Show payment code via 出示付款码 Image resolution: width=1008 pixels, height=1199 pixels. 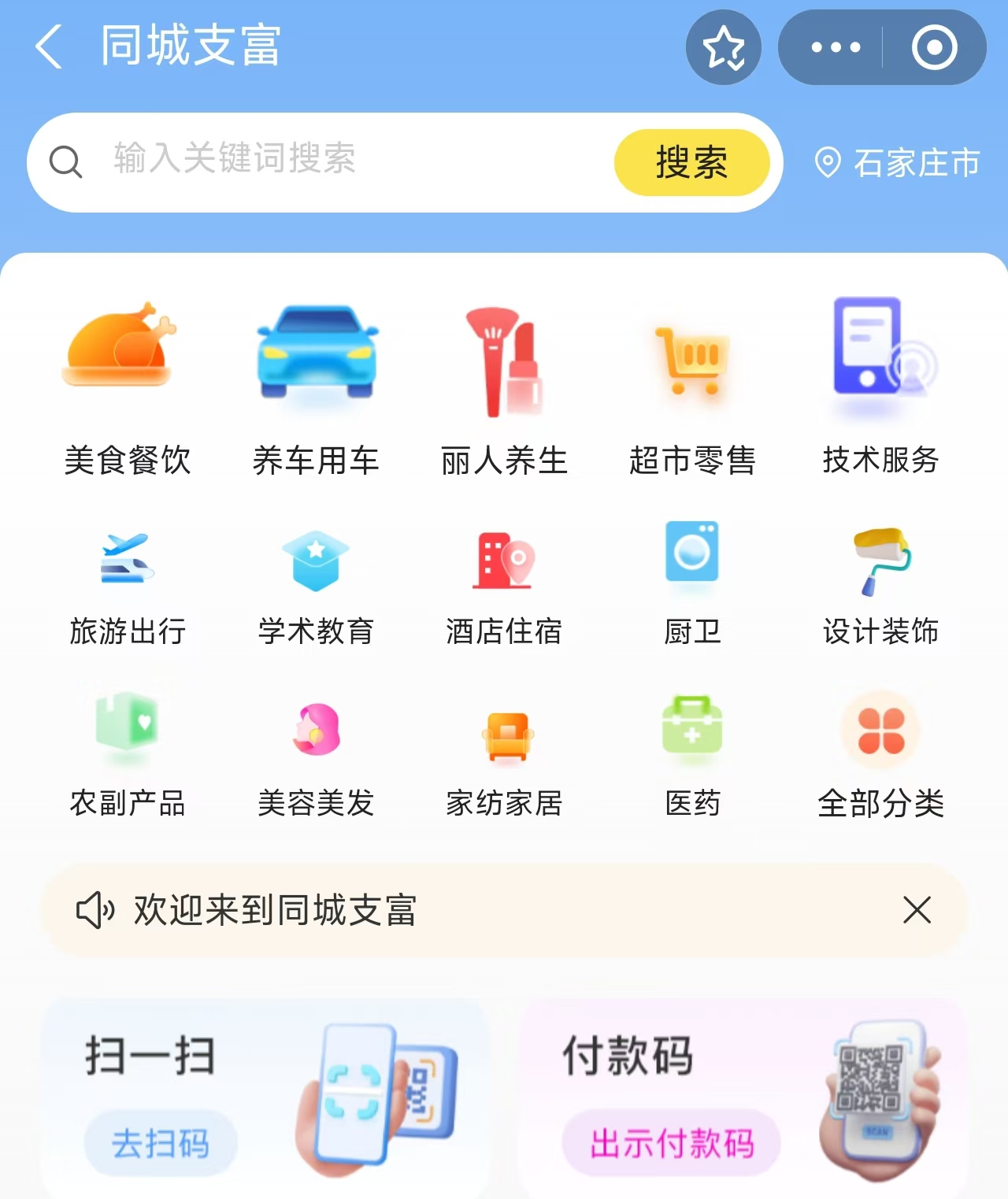(x=672, y=1143)
